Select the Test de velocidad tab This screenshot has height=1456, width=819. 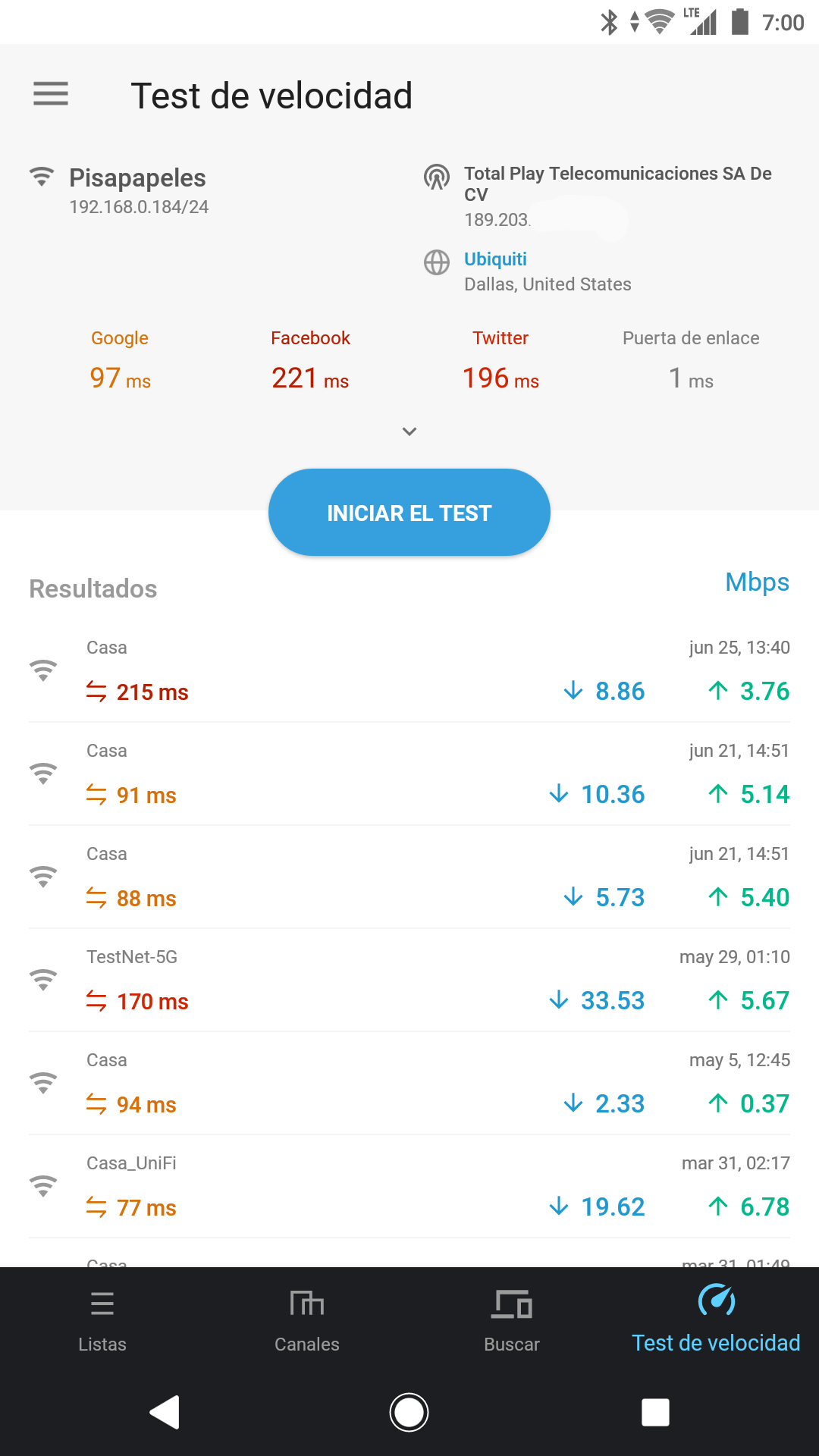(x=717, y=1321)
